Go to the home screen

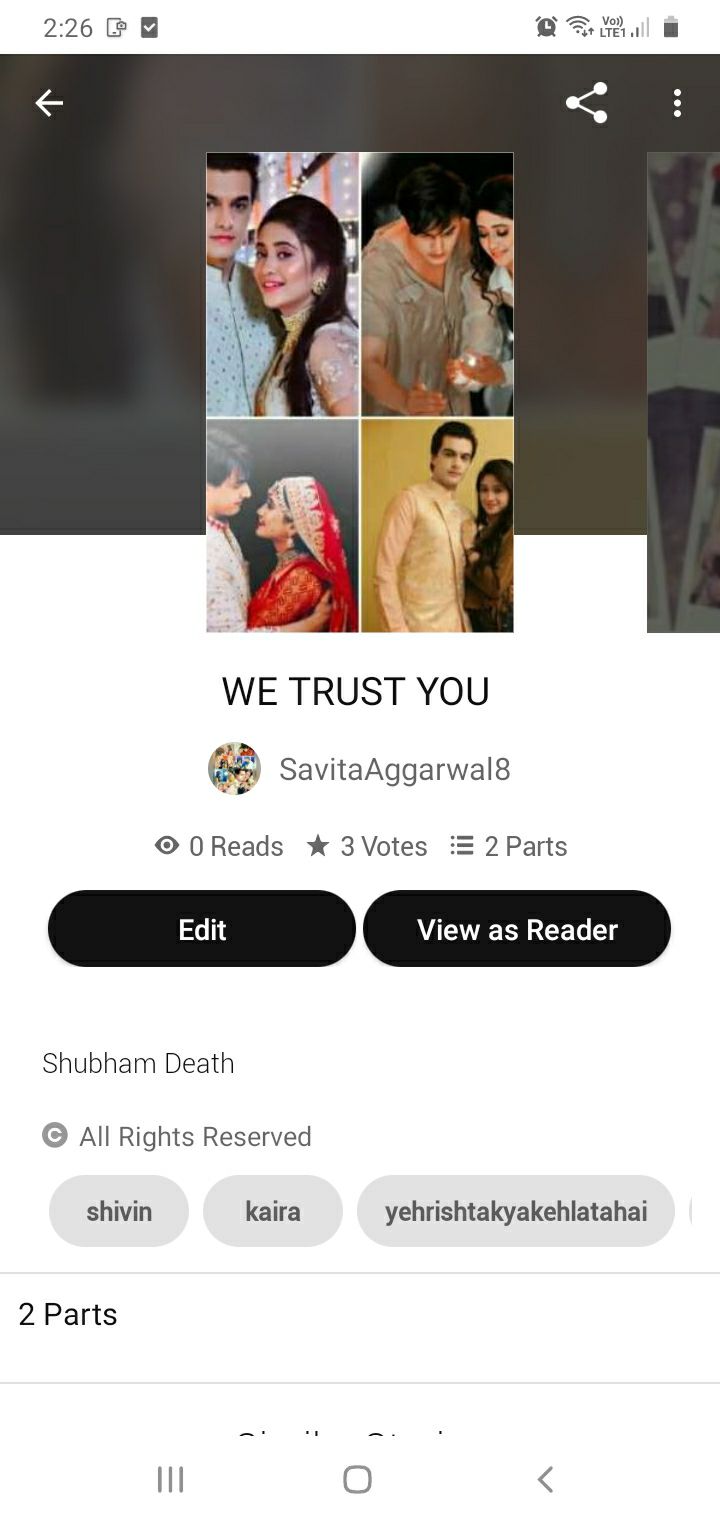[x=357, y=1479]
